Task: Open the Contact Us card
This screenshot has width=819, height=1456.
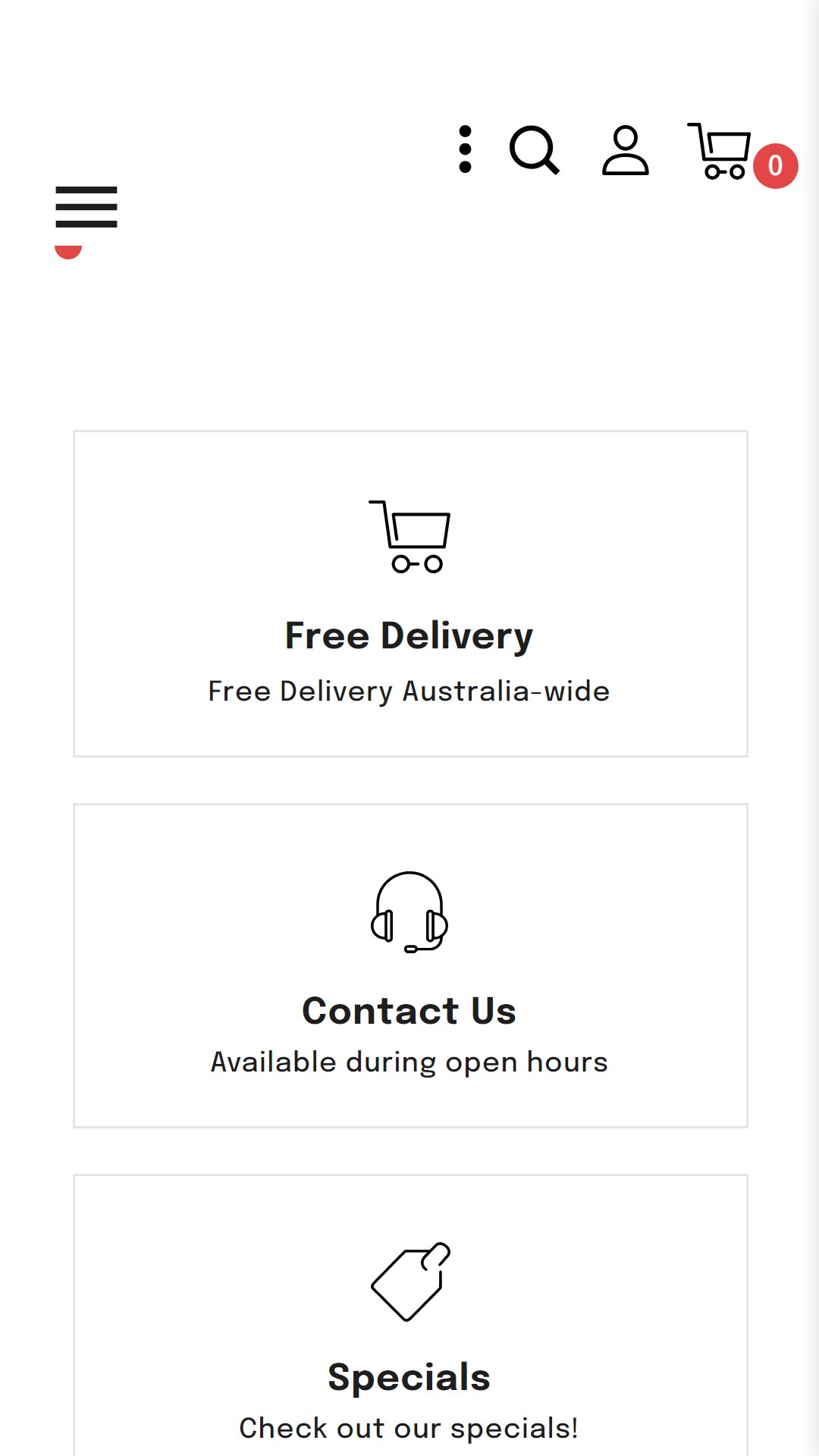Action: pos(410,965)
